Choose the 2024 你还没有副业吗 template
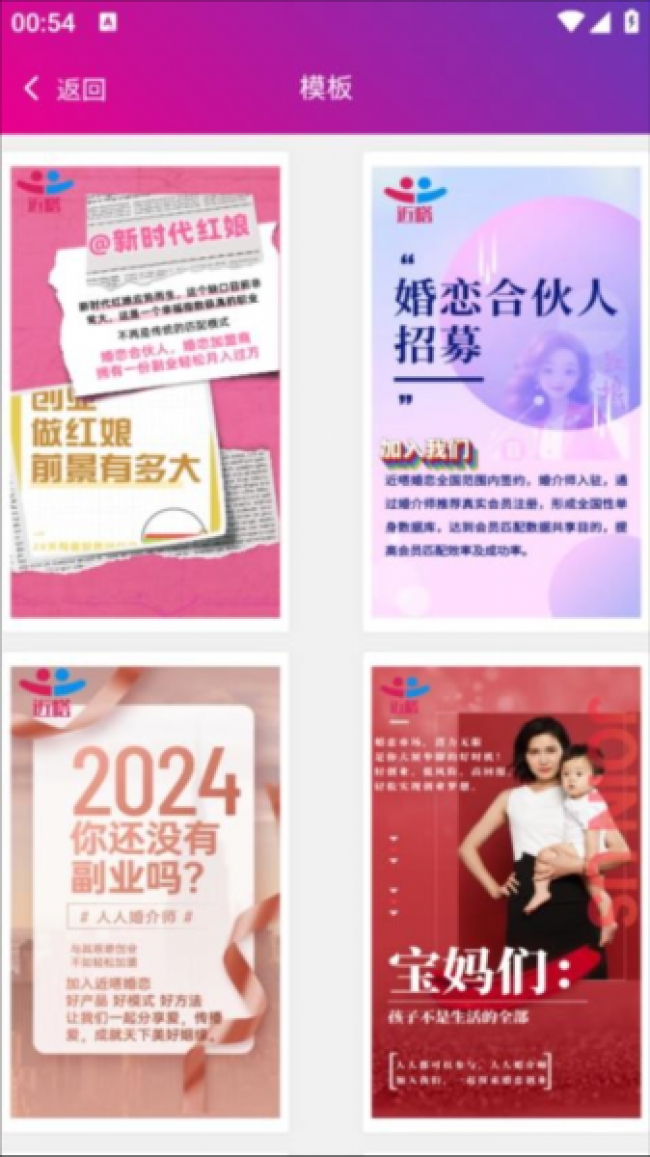 (146, 891)
